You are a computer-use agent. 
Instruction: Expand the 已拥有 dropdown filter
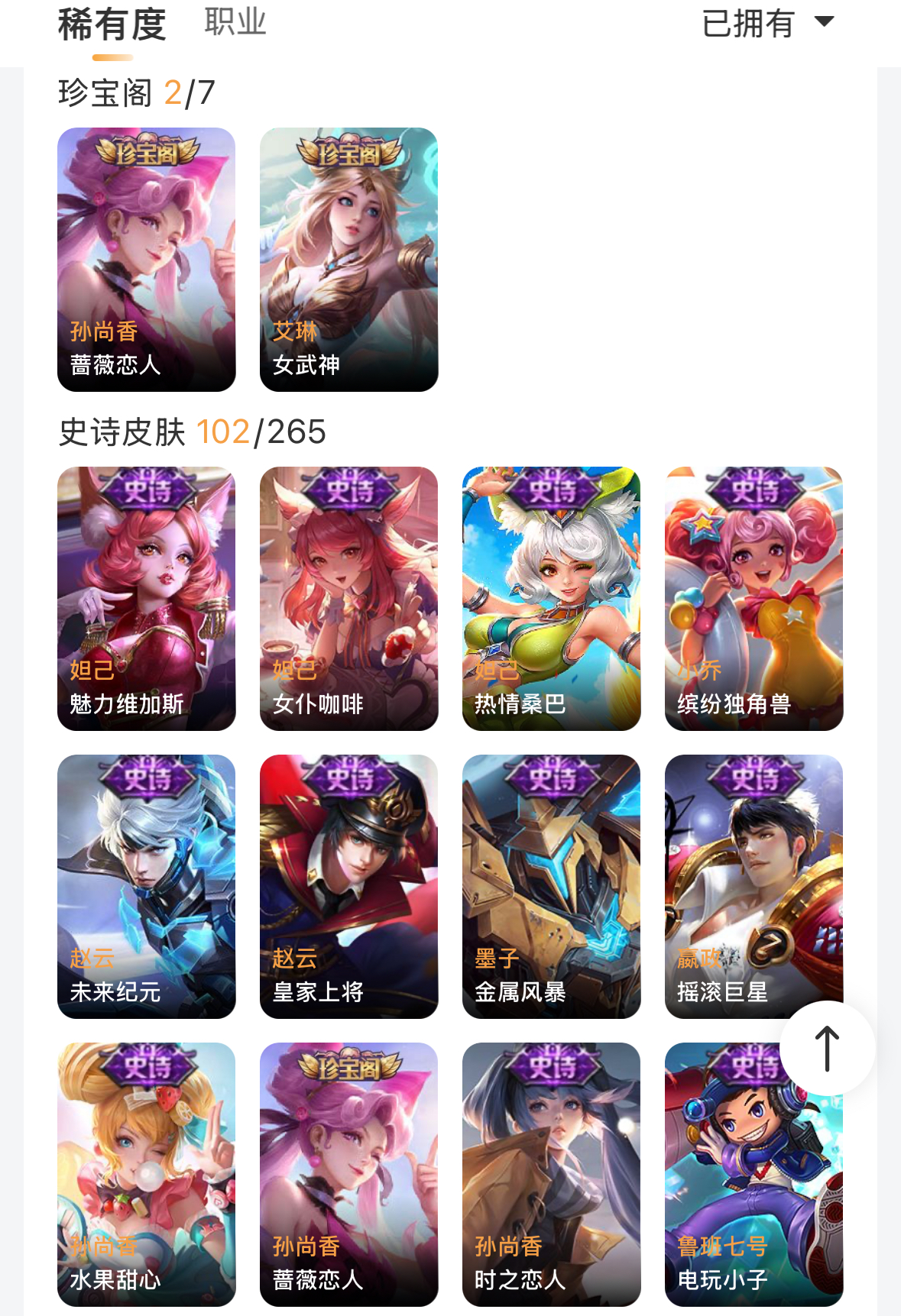click(767, 23)
